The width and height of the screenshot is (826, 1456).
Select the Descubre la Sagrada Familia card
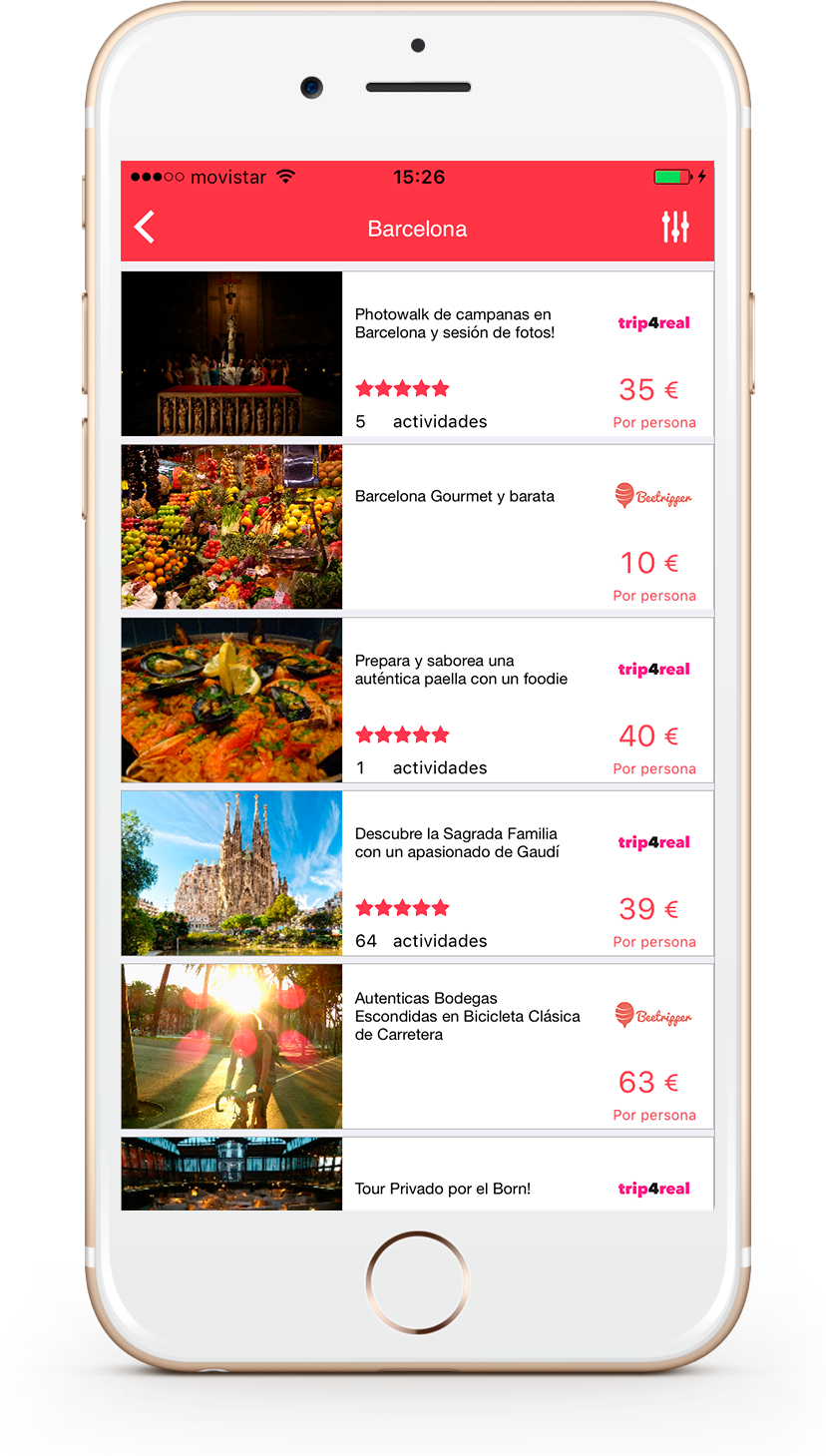pyautogui.click(x=417, y=873)
